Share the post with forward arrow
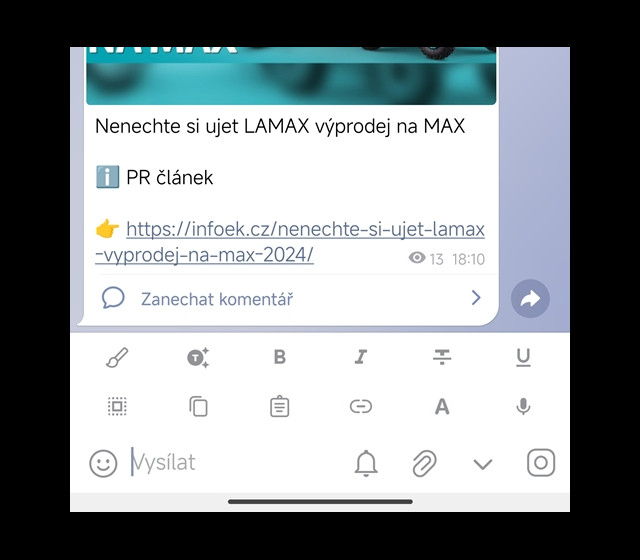This screenshot has height=560, width=640. point(530,298)
